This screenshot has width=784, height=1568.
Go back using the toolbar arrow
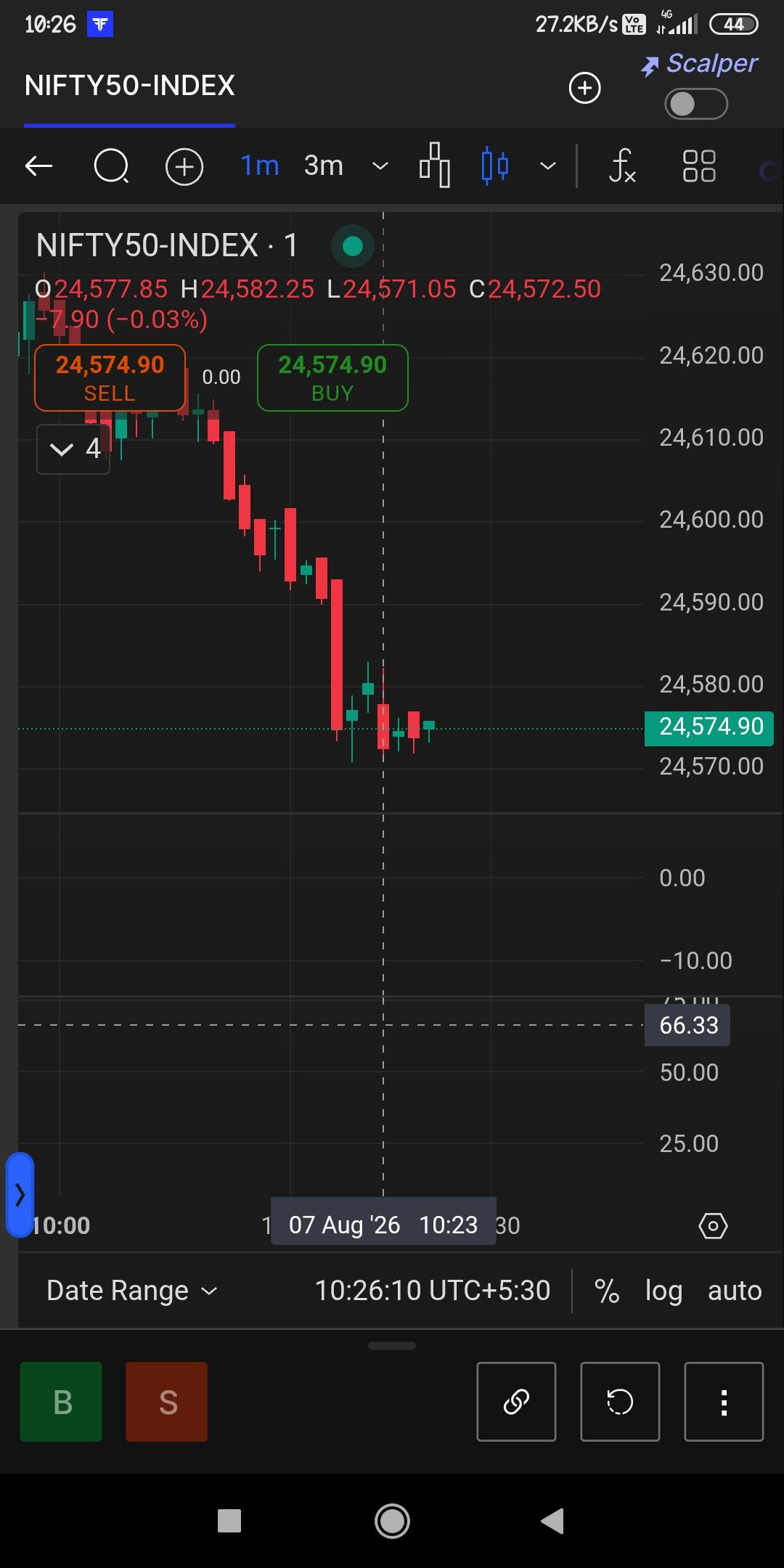point(38,166)
